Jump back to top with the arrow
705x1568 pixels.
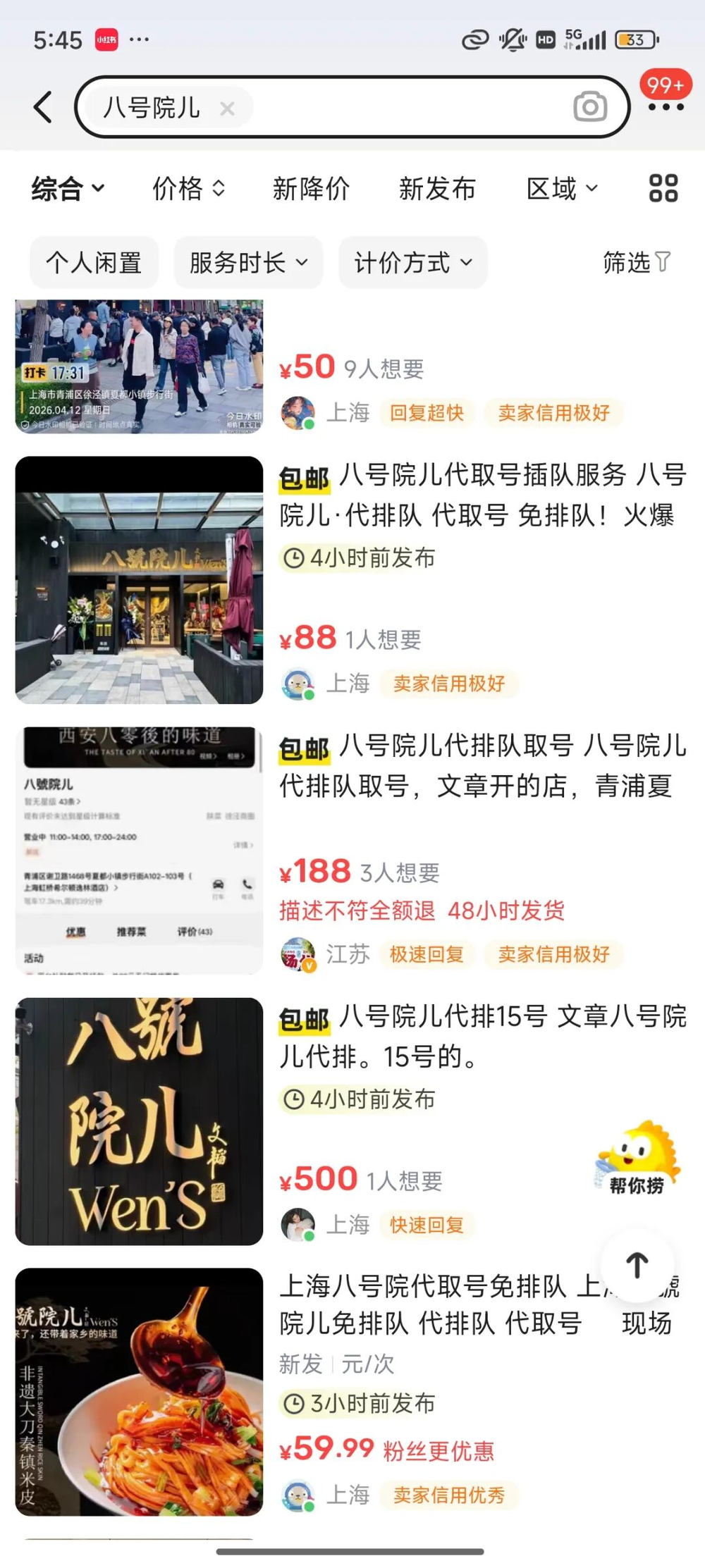pyautogui.click(x=637, y=1266)
